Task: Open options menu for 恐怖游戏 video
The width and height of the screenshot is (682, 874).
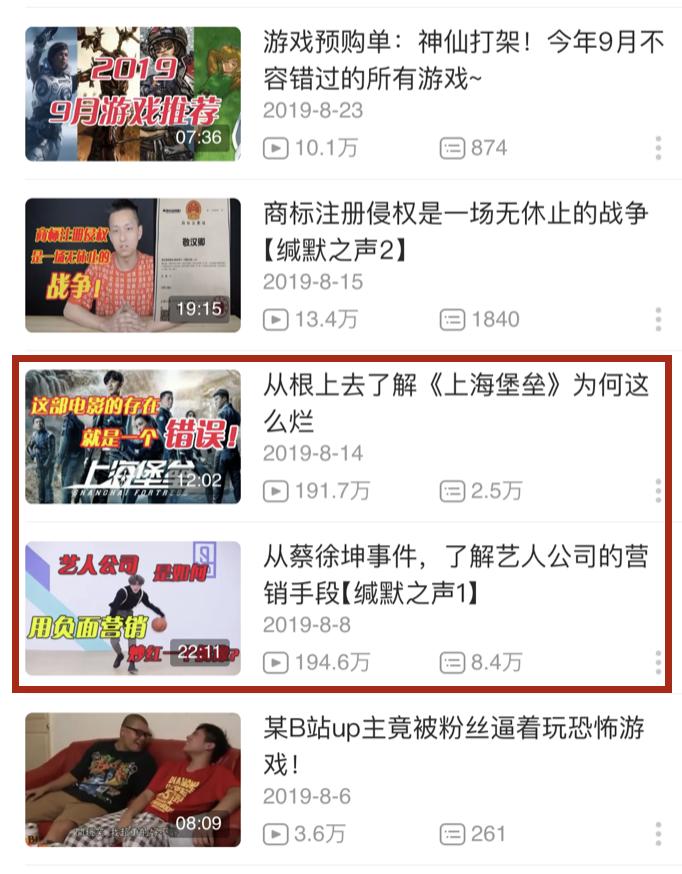Action: 657,834
